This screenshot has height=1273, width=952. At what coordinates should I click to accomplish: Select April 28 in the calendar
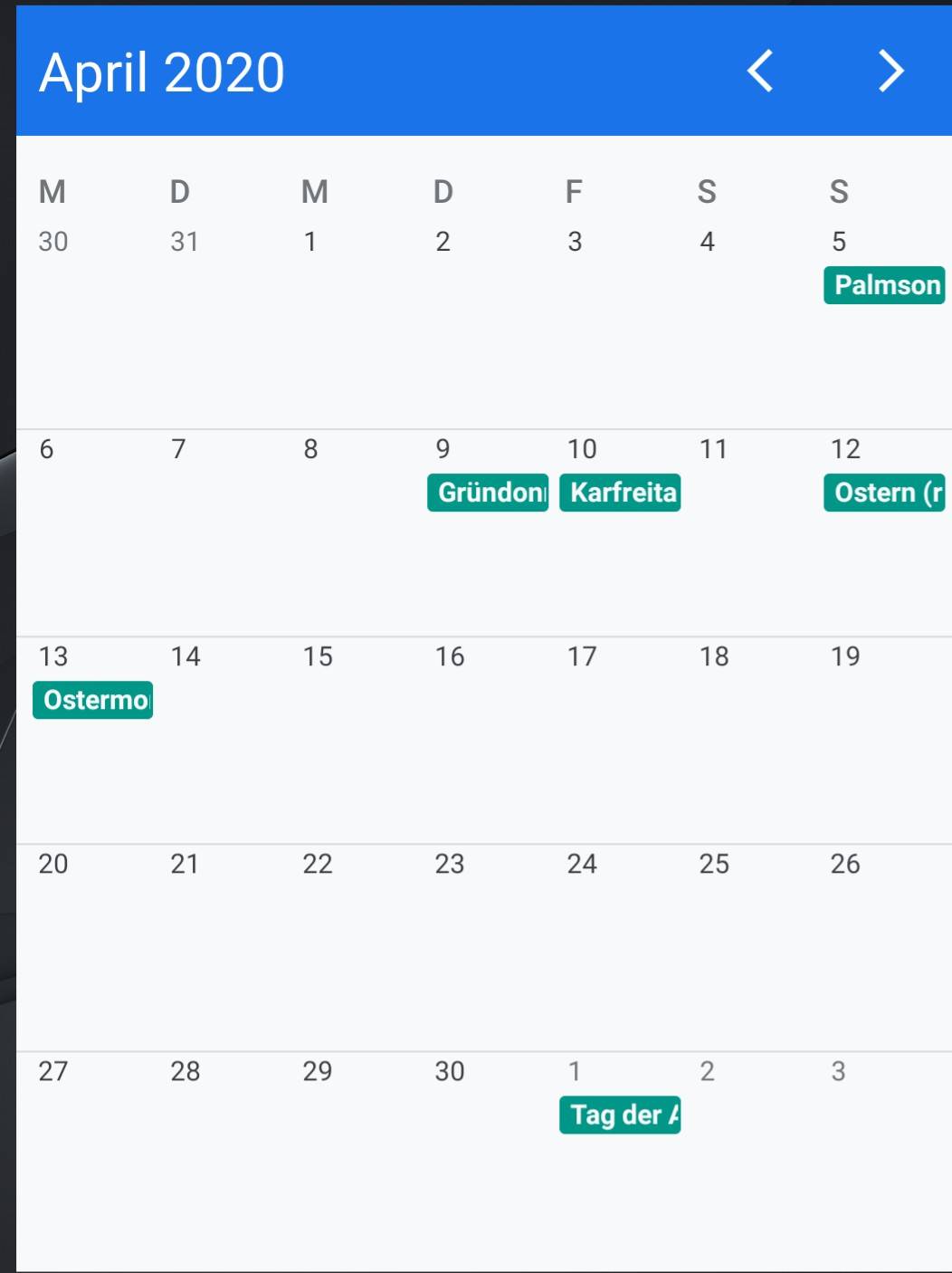[x=186, y=1071]
